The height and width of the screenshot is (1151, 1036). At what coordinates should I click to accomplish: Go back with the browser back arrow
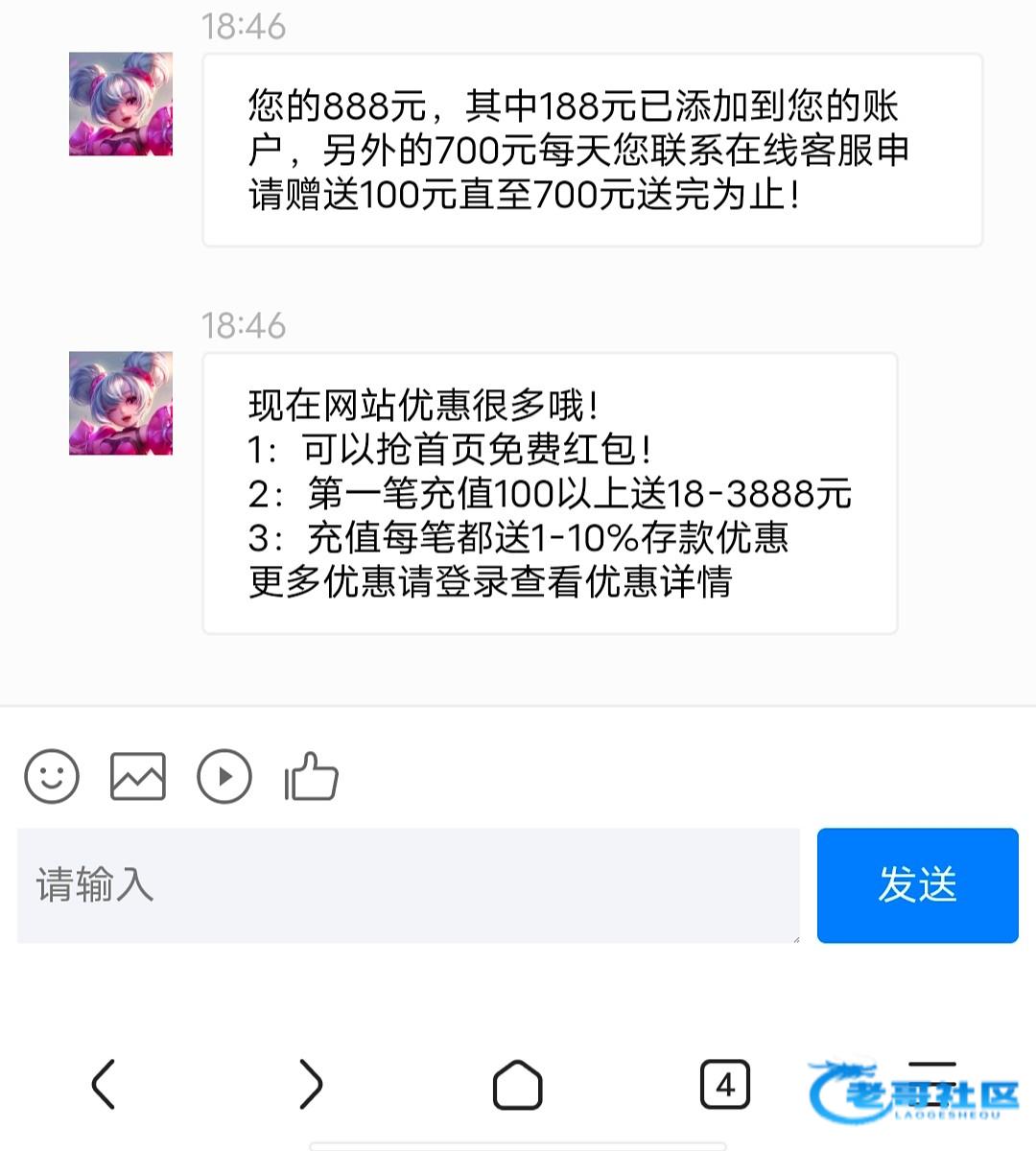point(104,1085)
